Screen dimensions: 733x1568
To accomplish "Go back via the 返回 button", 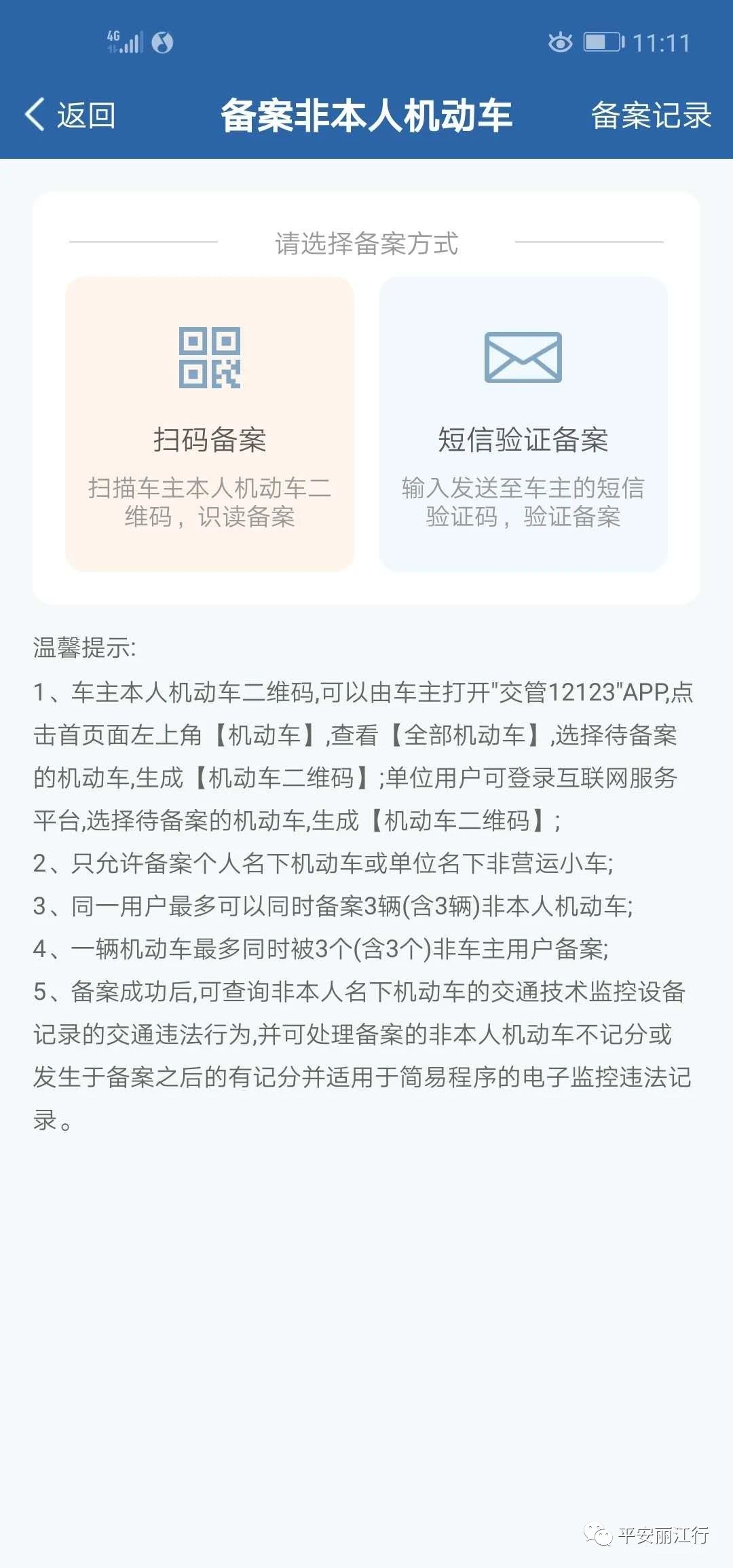I will [71, 115].
